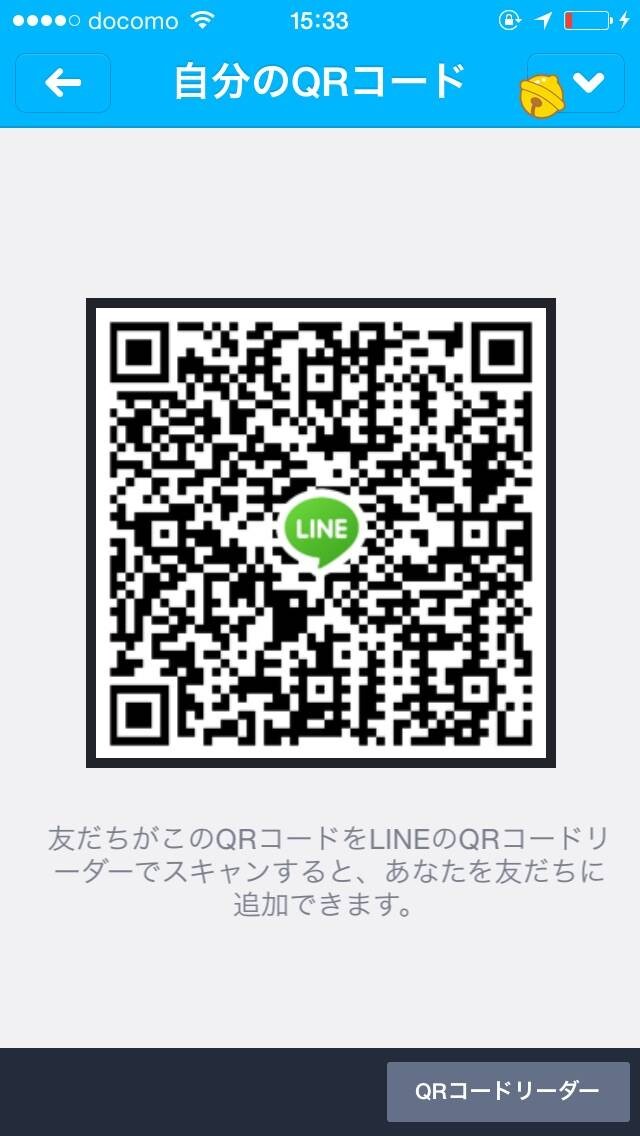This screenshot has height=1136, width=640.
Task: Go back using the arrow button
Action: [63, 83]
